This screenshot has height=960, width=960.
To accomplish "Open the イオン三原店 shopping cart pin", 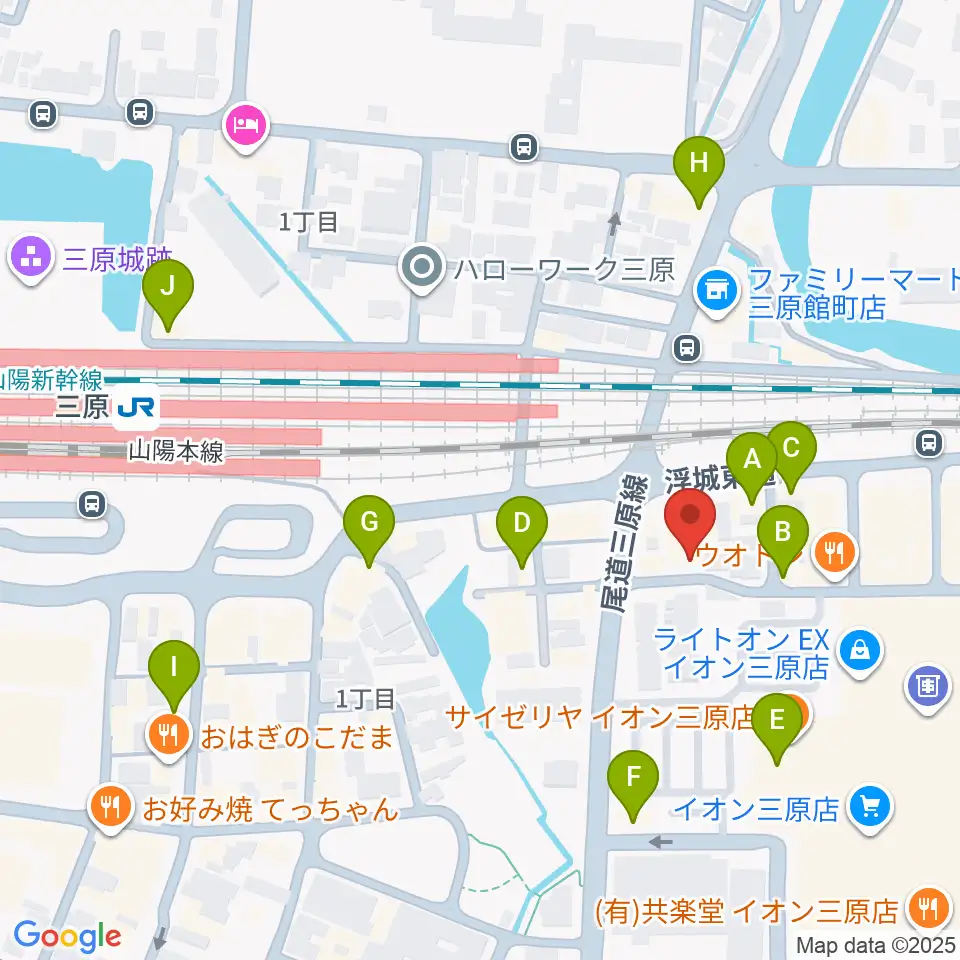I will [870, 809].
